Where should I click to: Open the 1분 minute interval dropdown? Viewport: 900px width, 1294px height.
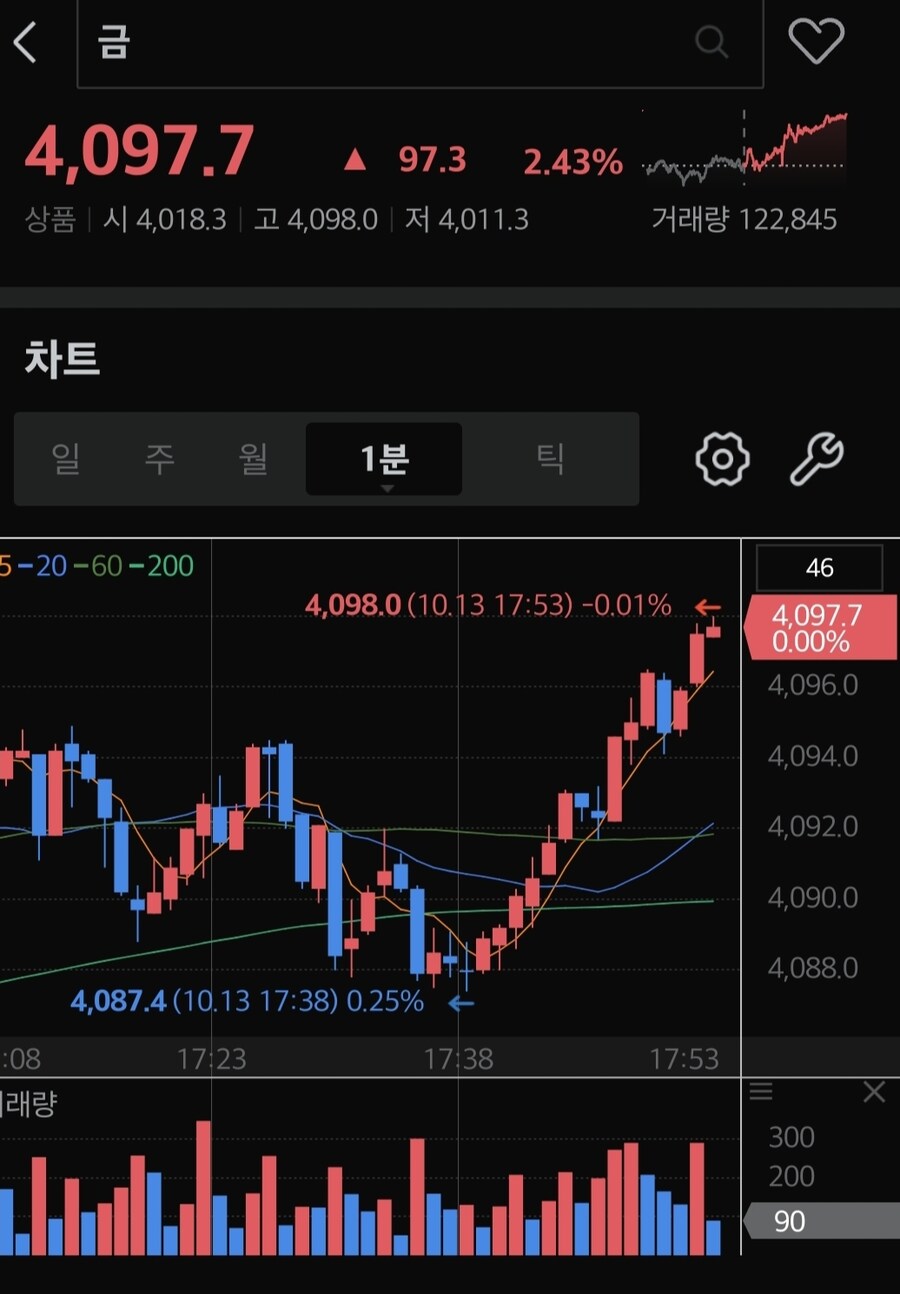point(384,460)
